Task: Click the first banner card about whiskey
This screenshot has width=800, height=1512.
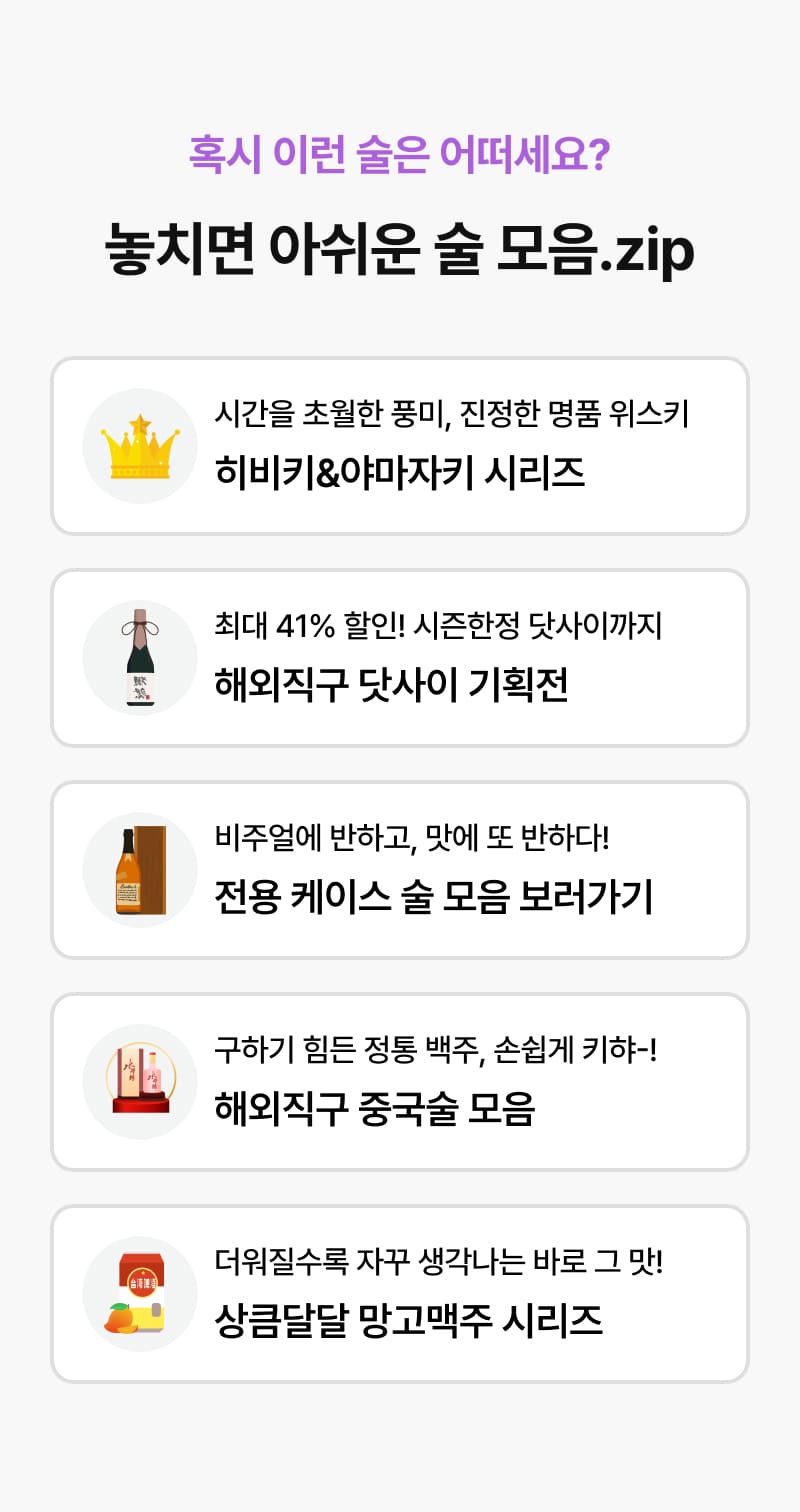Action: coord(400,444)
